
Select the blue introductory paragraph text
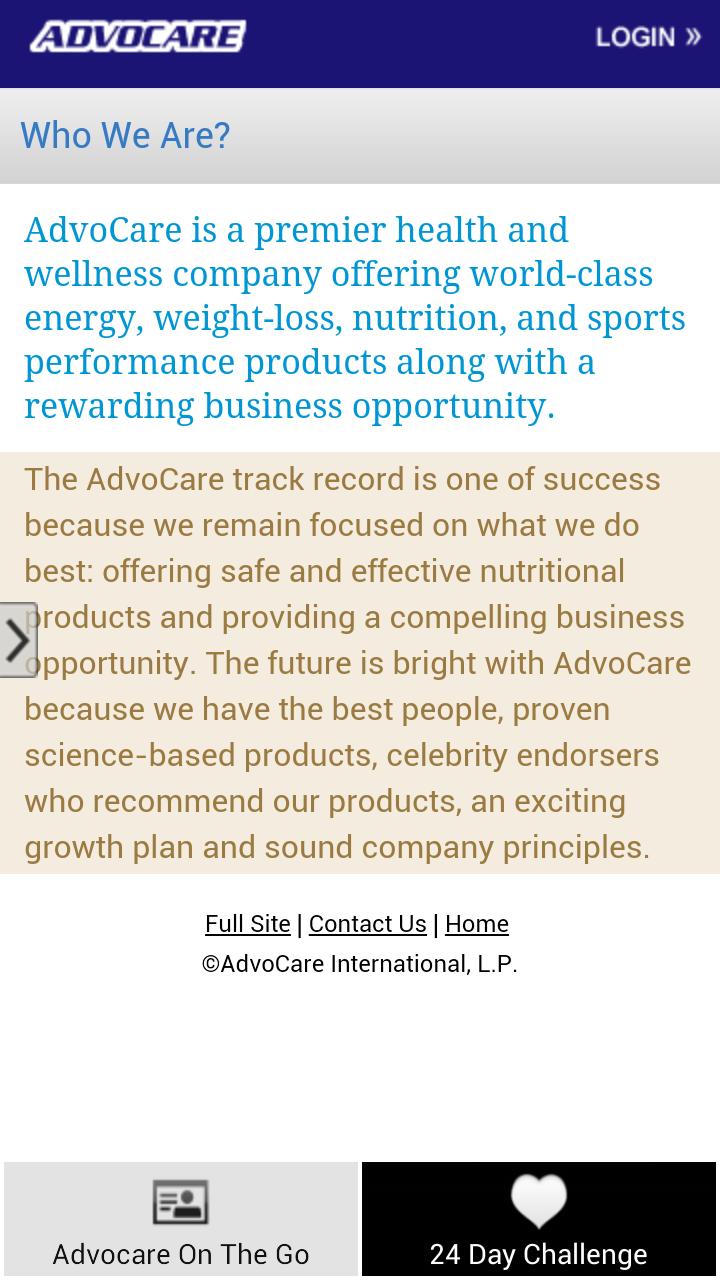click(355, 317)
